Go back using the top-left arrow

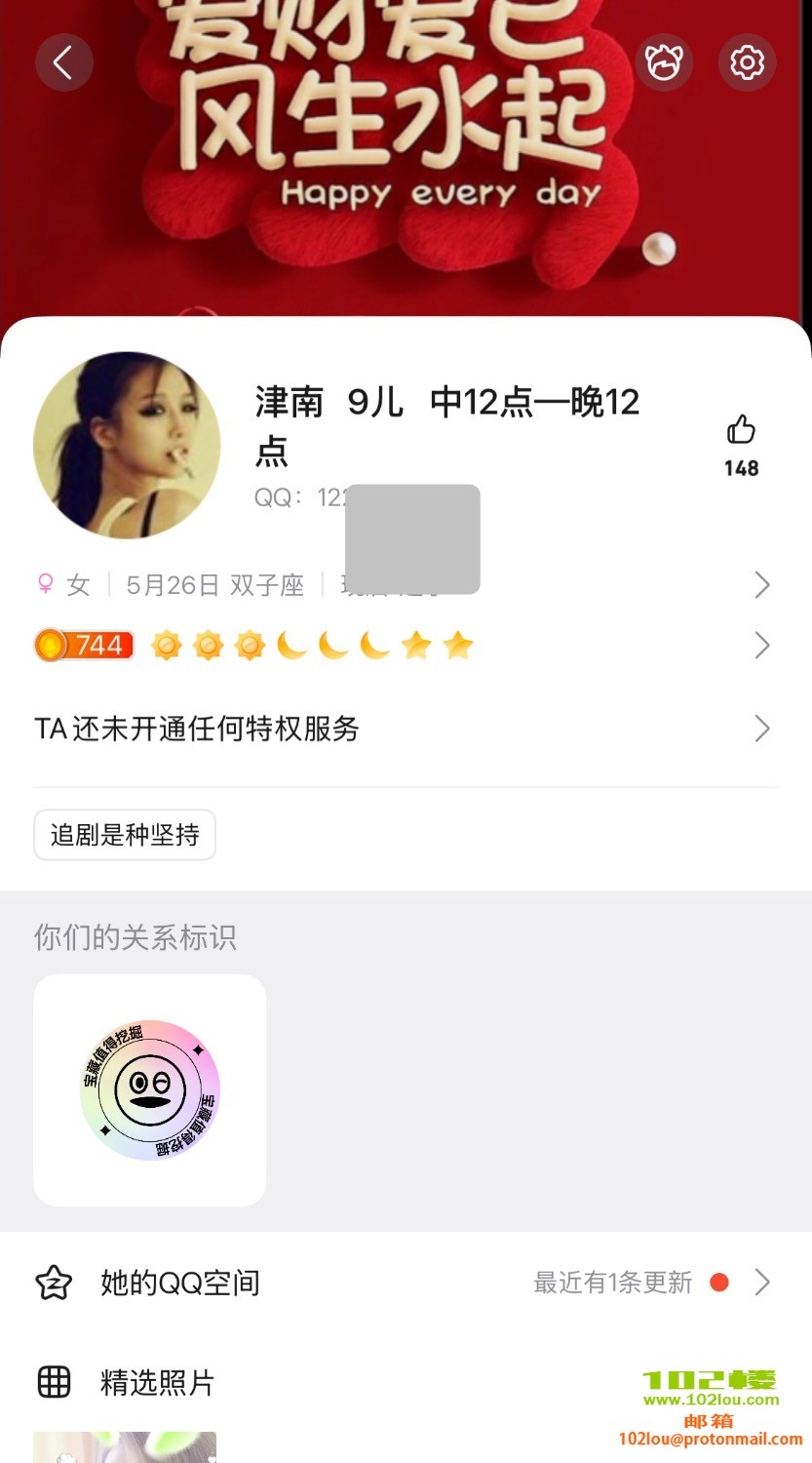[x=63, y=63]
